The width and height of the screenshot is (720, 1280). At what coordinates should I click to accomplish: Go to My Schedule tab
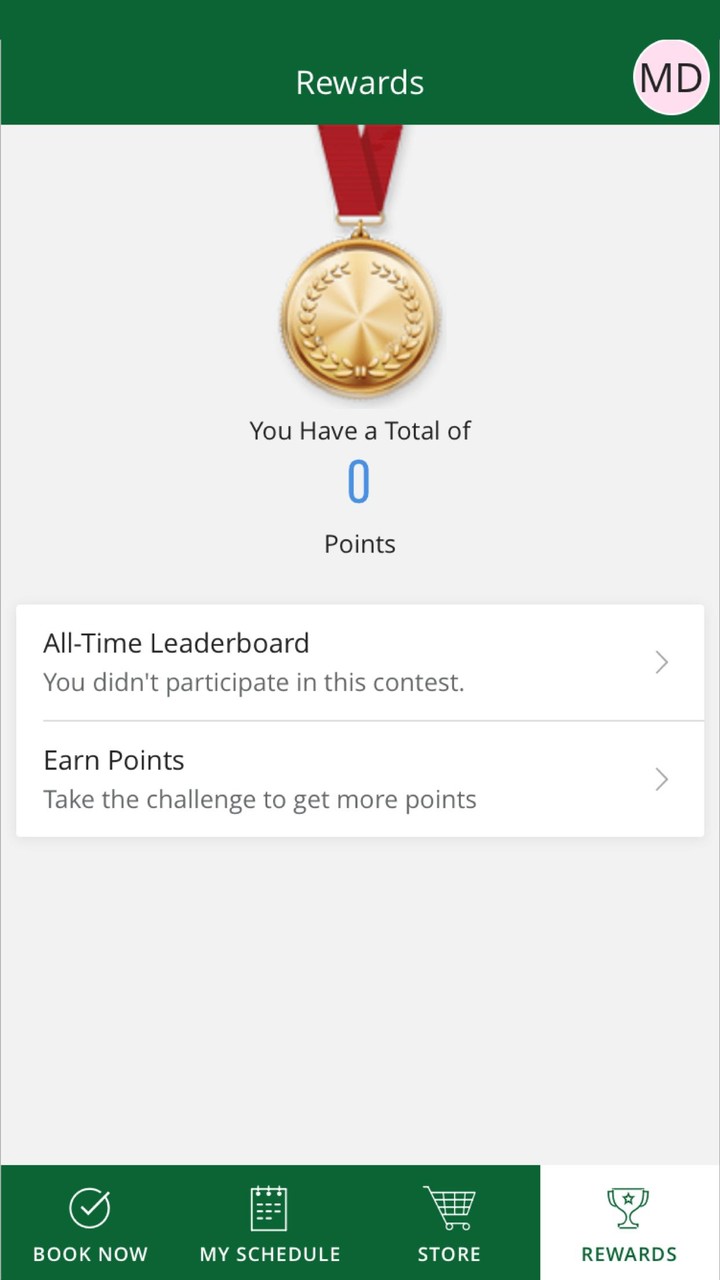[x=270, y=1224]
